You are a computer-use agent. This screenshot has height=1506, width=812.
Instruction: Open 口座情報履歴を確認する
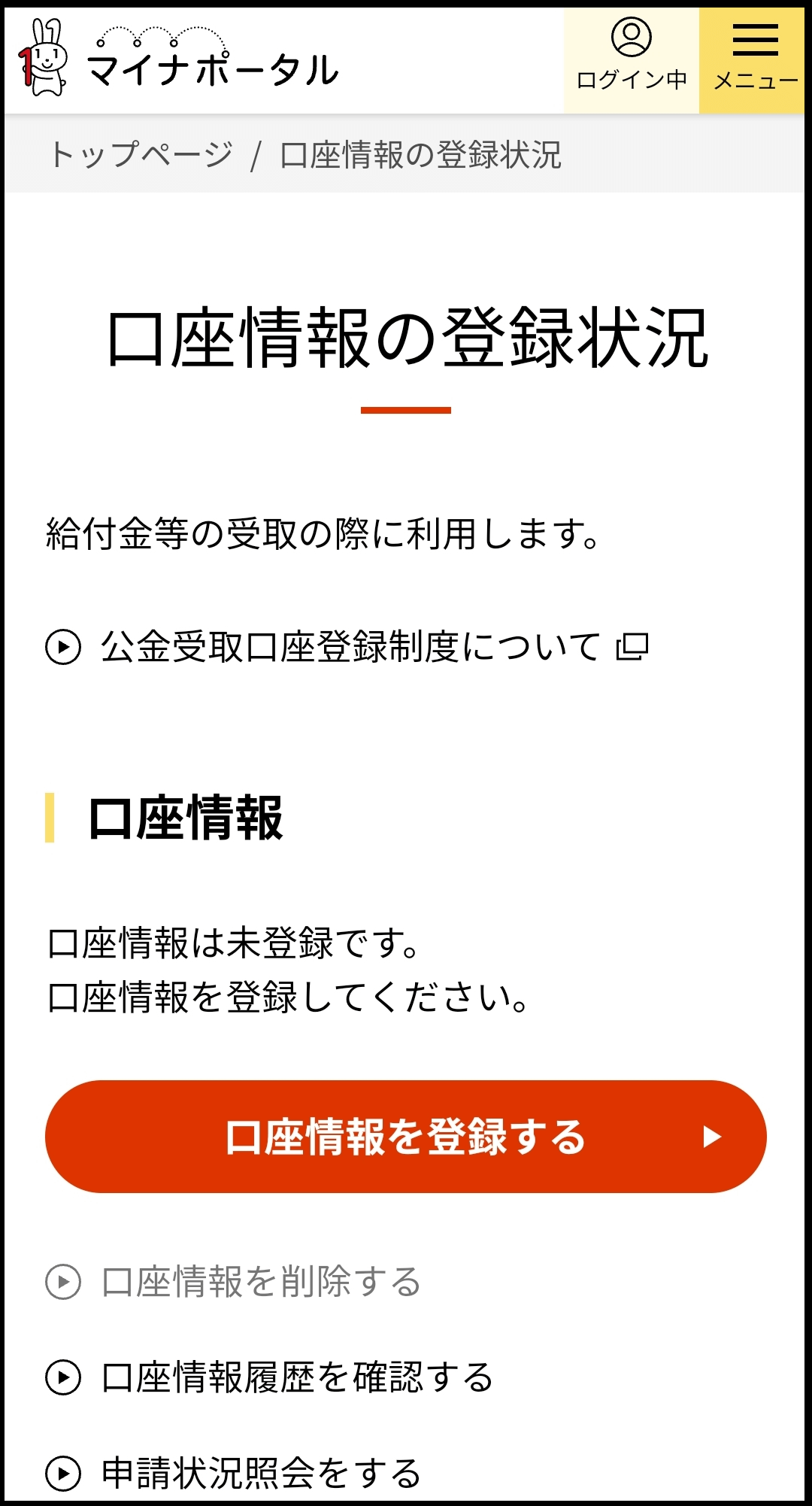tap(269, 1377)
